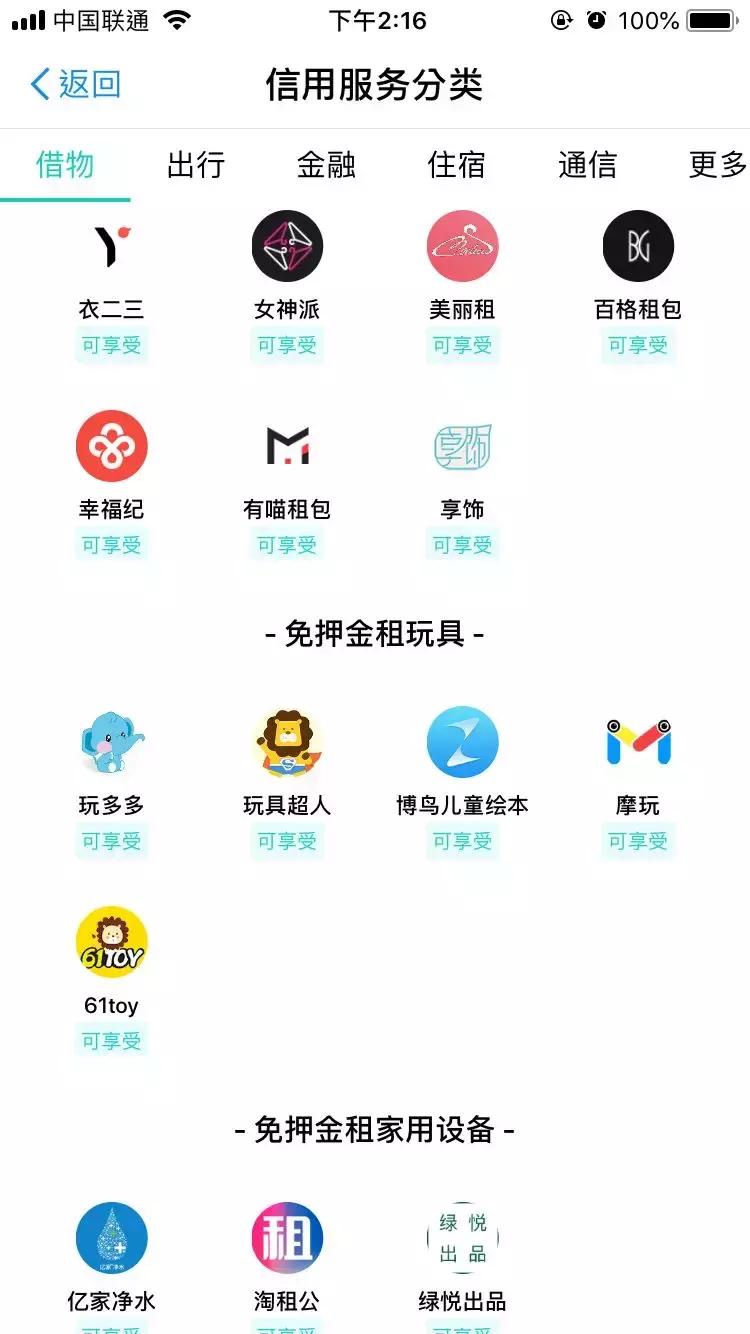The width and height of the screenshot is (750, 1334).
Task: Tap the 百格租包 bag rental icon
Action: click(x=637, y=246)
